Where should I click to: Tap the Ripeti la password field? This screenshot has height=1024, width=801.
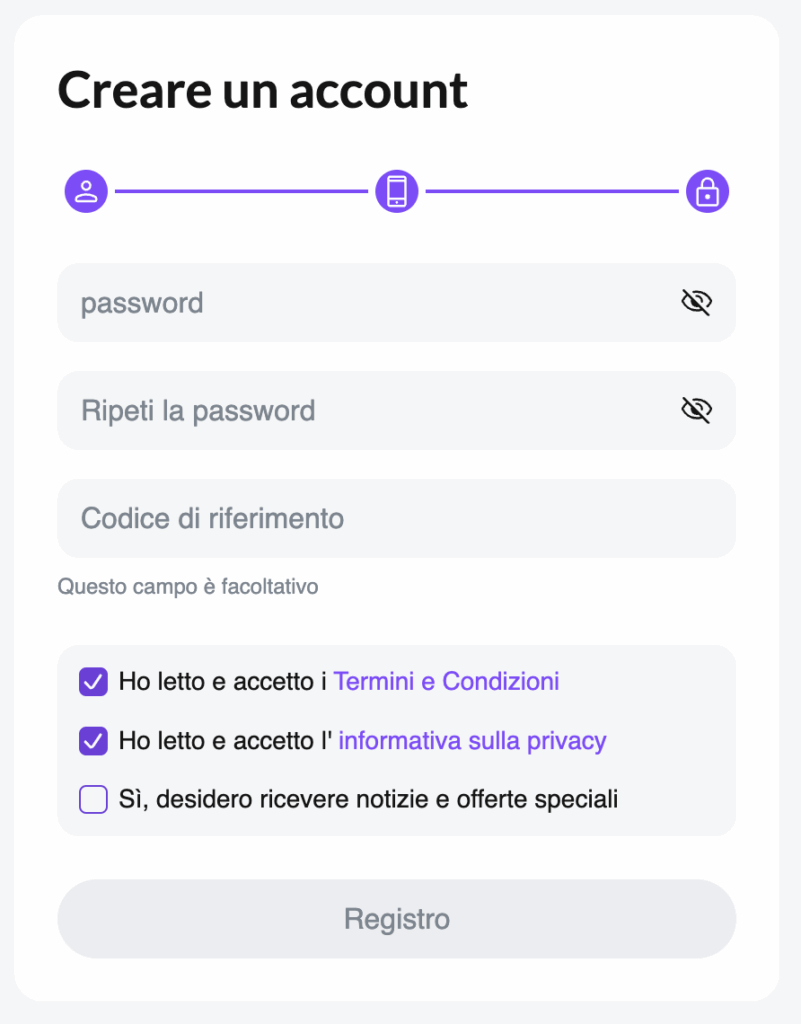[x=360, y=411]
